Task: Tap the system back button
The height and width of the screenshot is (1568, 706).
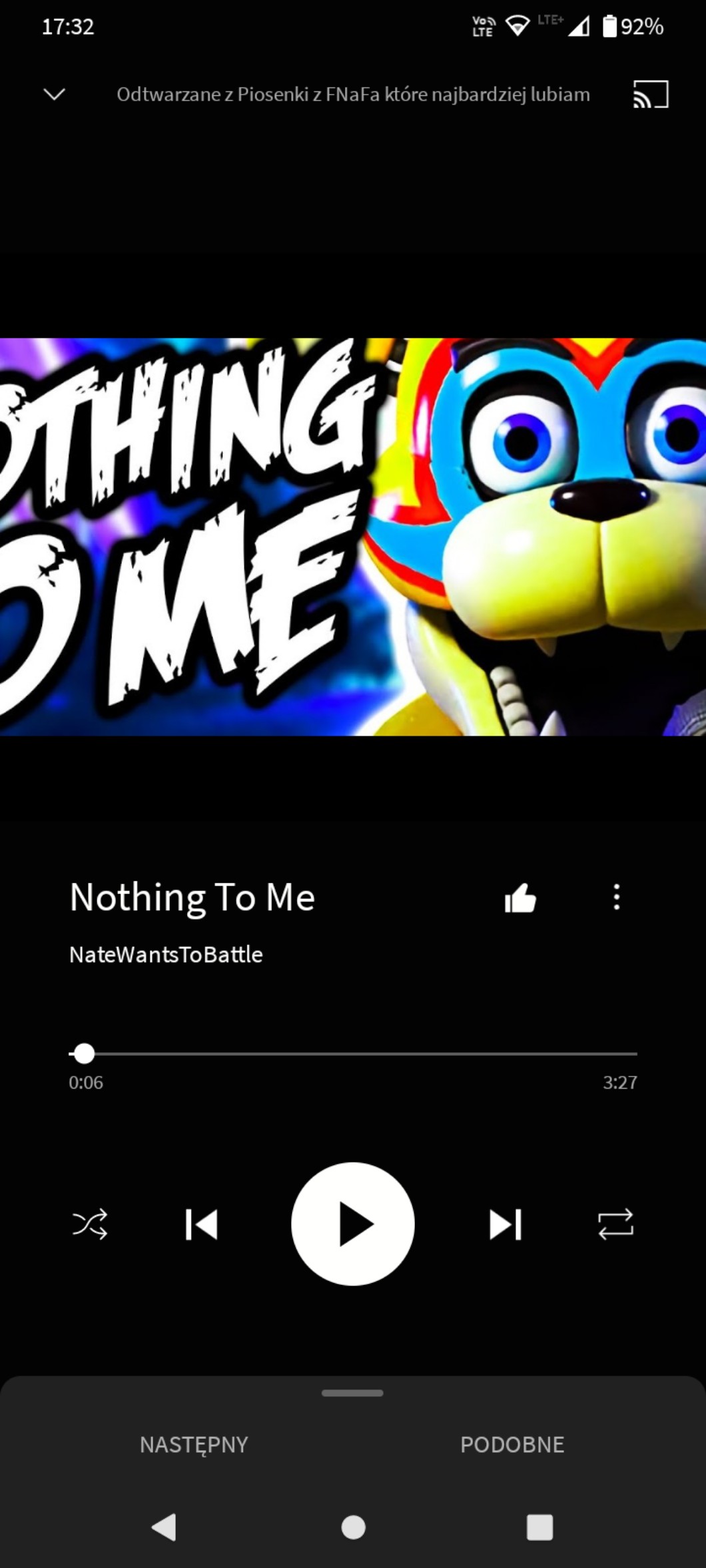Action: pos(164,1527)
